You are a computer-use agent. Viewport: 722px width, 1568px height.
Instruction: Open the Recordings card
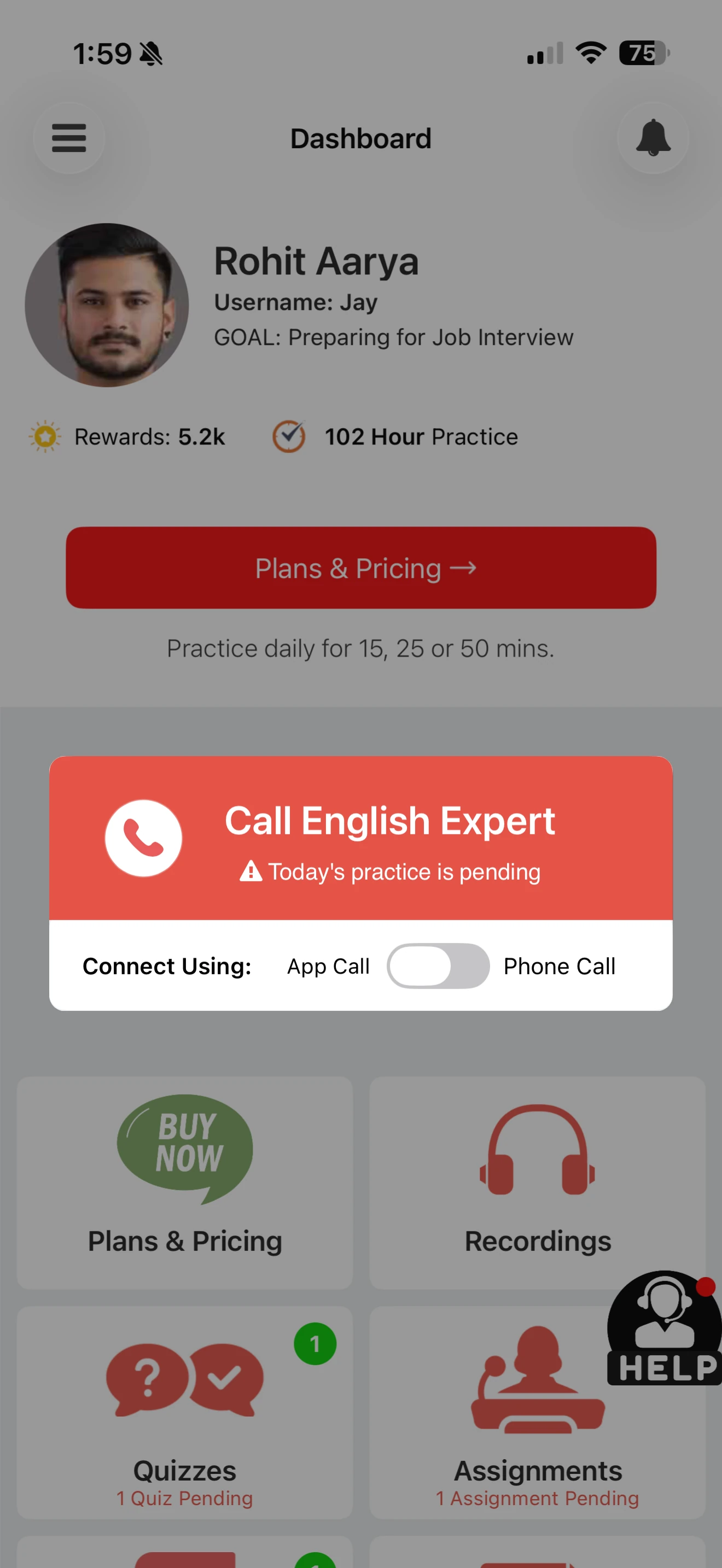pos(537,1181)
